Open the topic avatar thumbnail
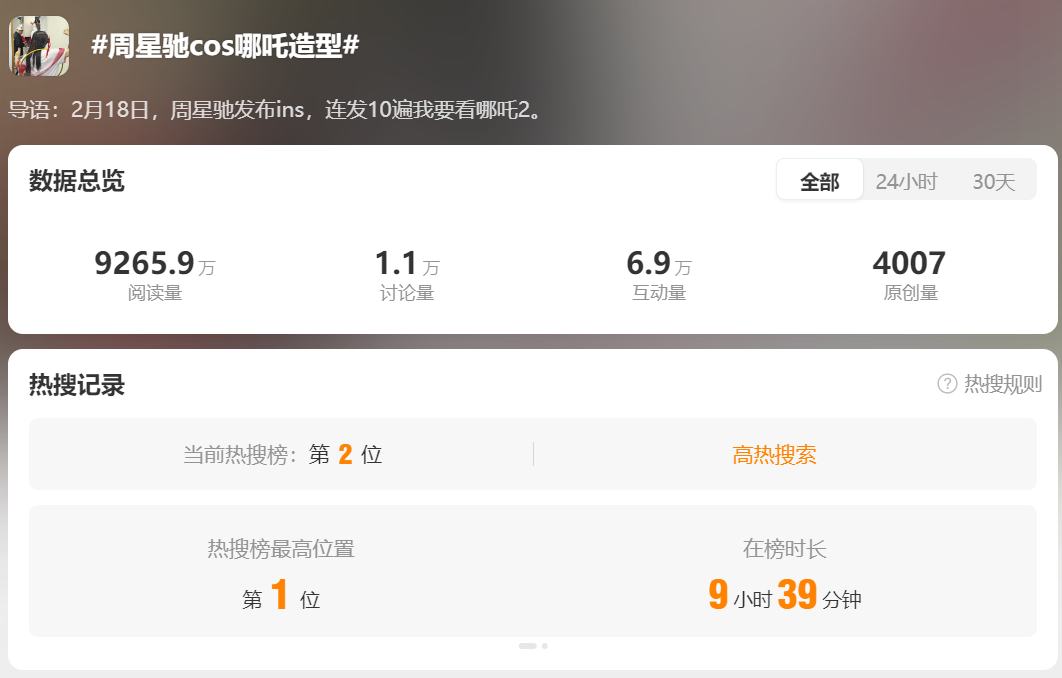This screenshot has width=1062, height=678. pos(39,46)
